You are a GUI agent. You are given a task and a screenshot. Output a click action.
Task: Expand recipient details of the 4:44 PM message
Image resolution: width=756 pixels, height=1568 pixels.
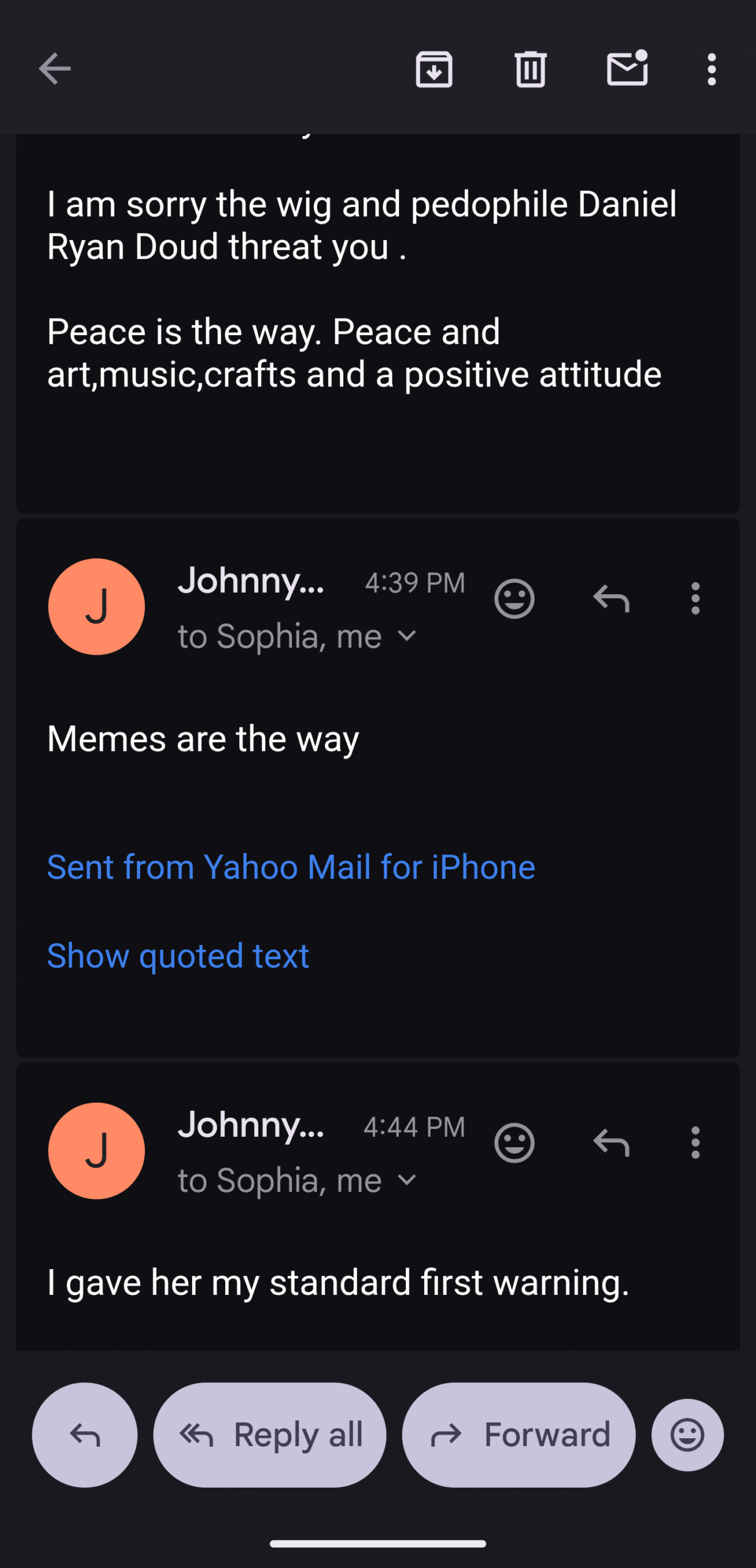click(x=407, y=1180)
